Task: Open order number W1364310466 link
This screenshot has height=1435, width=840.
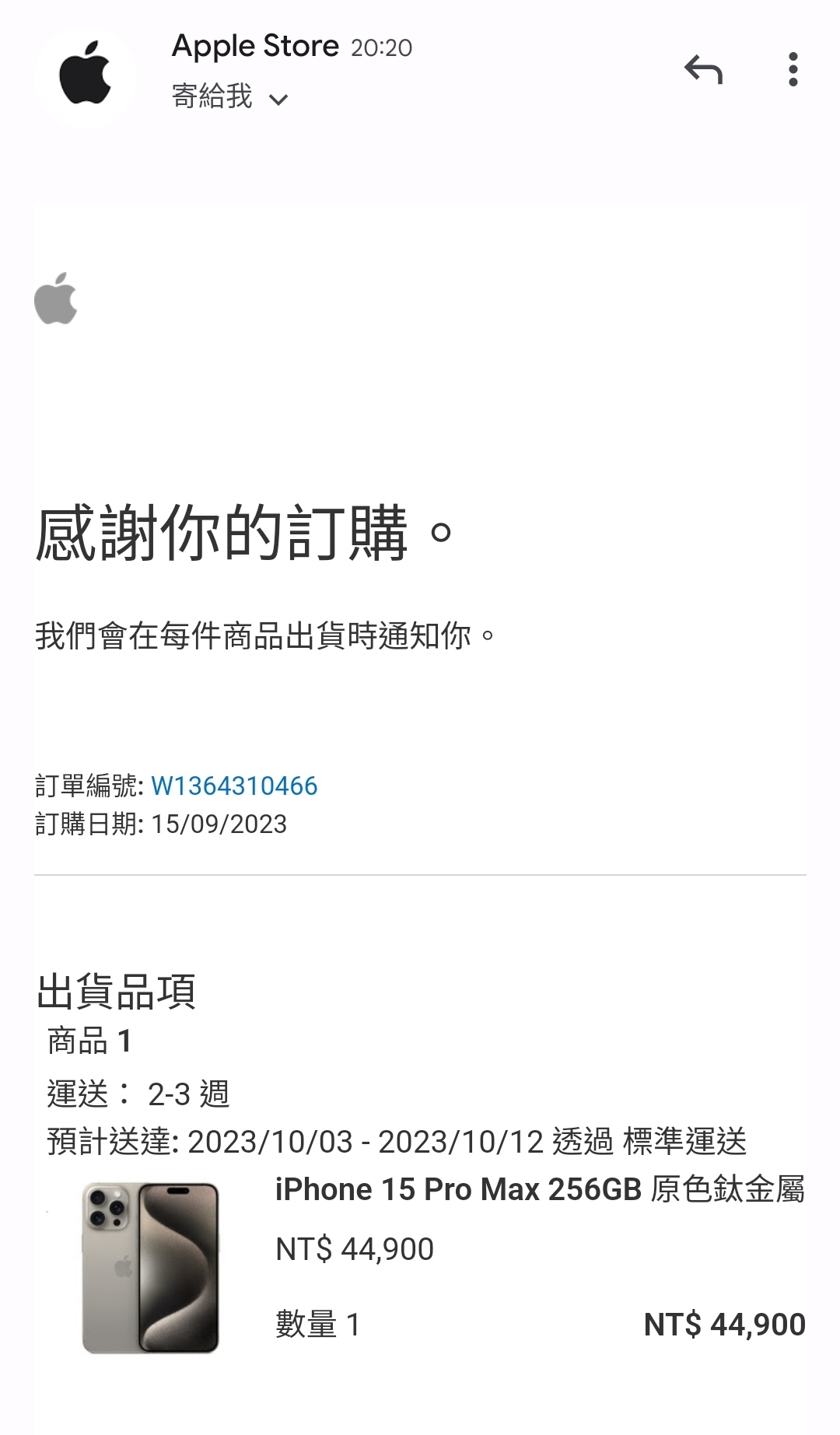Action: [x=234, y=786]
